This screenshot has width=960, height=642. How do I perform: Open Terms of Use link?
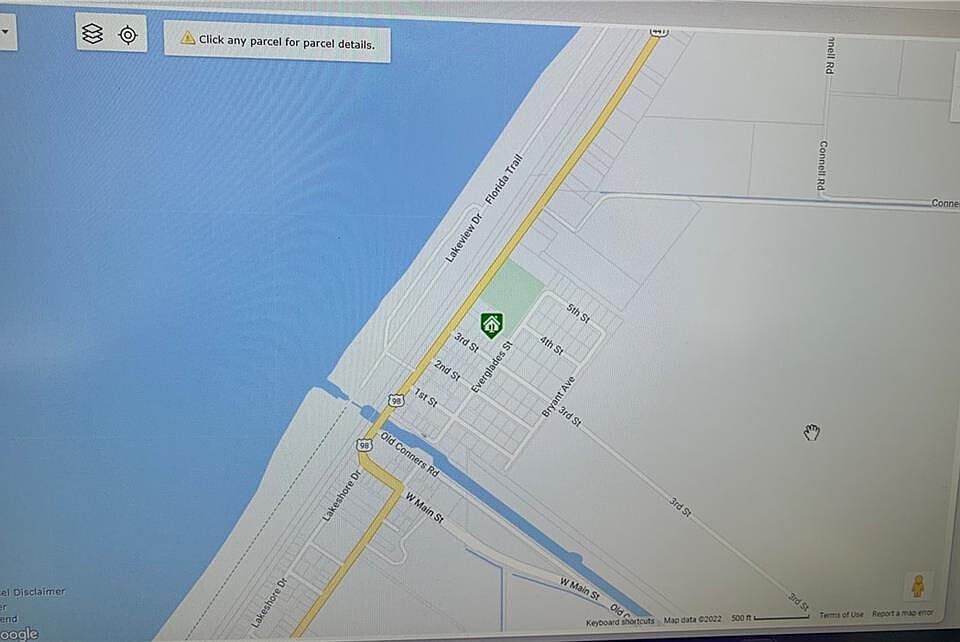[841, 615]
